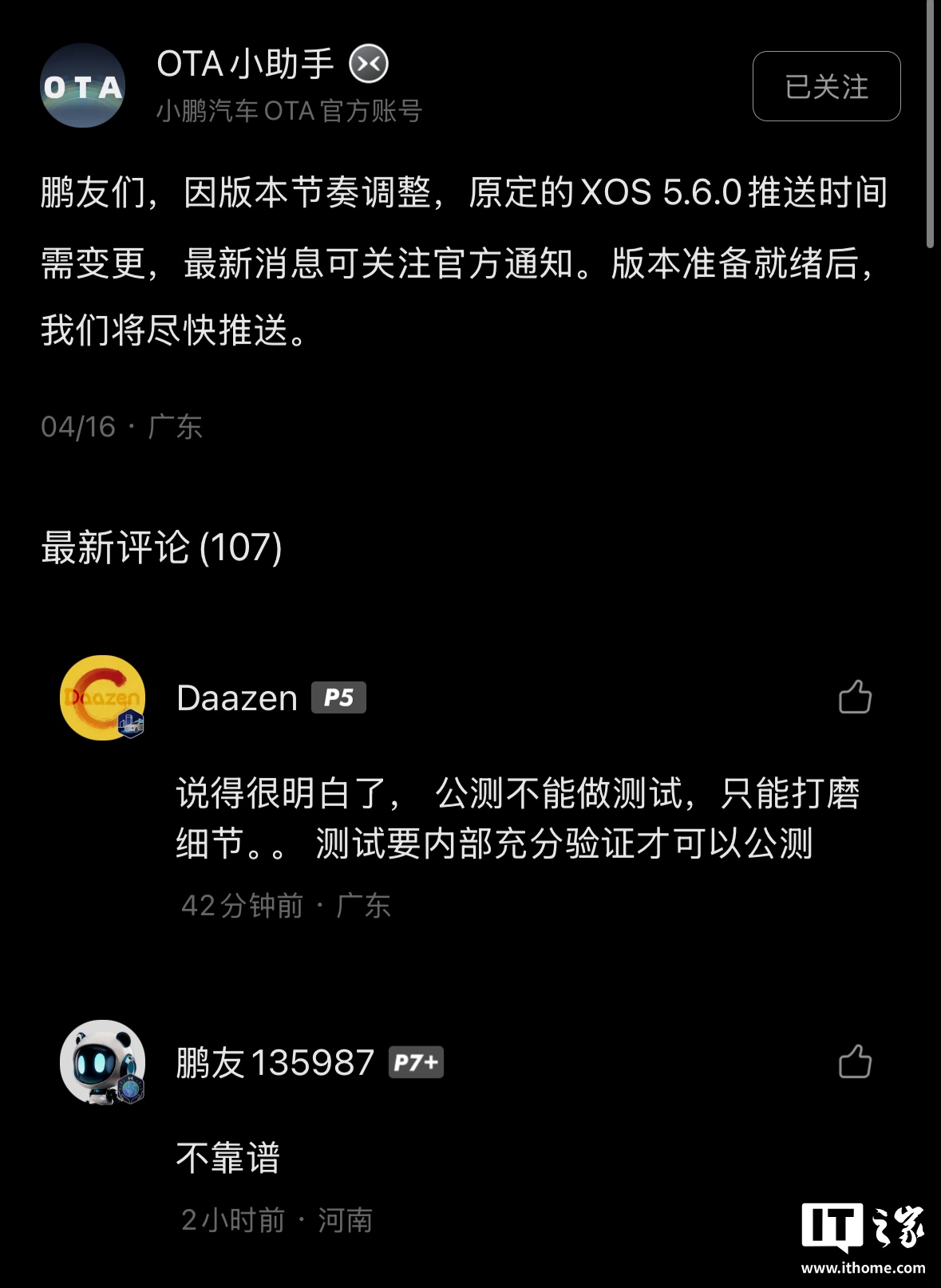941x1288 pixels.
Task: Open the Daazen username
Action: click(x=237, y=698)
